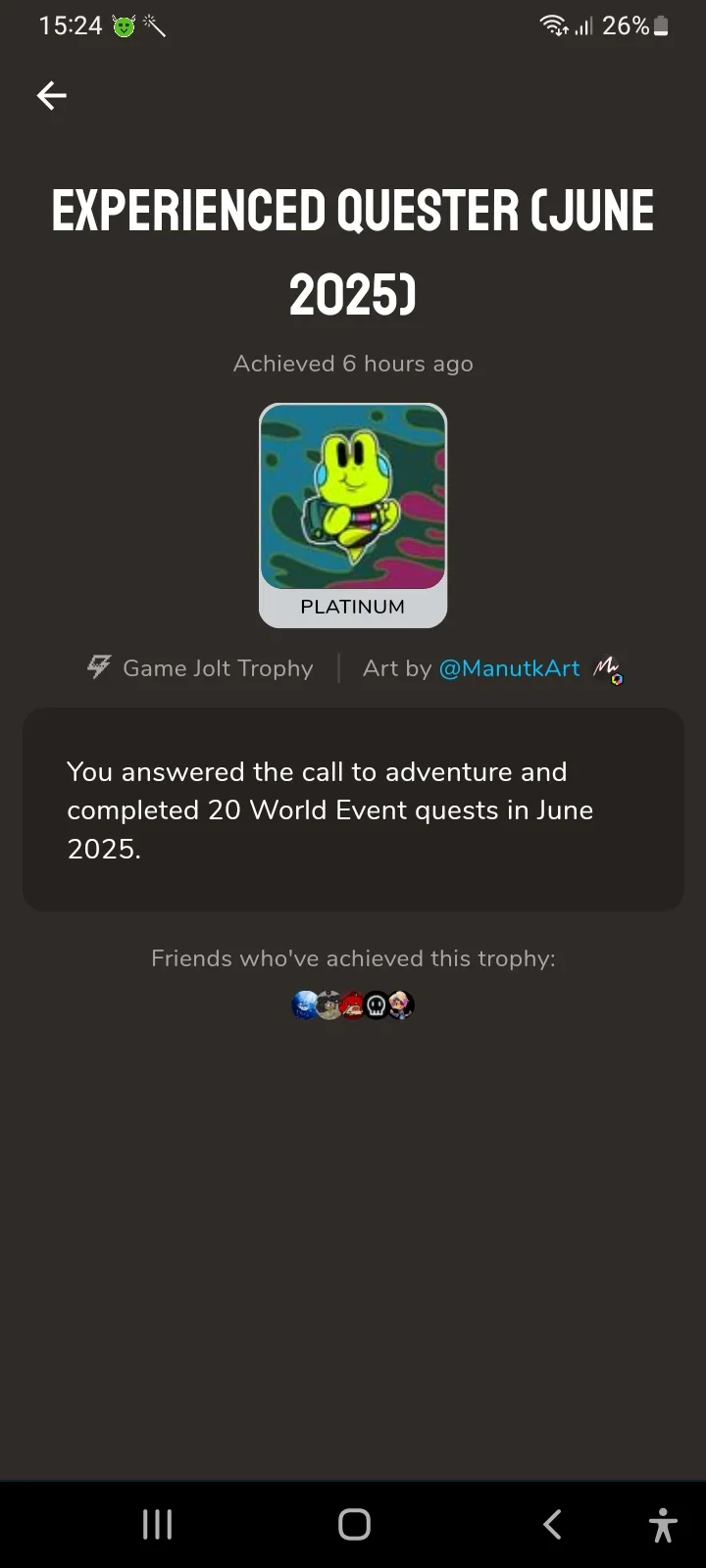Go back using the top-left arrow
The height and width of the screenshot is (1568, 706).
[x=52, y=95]
